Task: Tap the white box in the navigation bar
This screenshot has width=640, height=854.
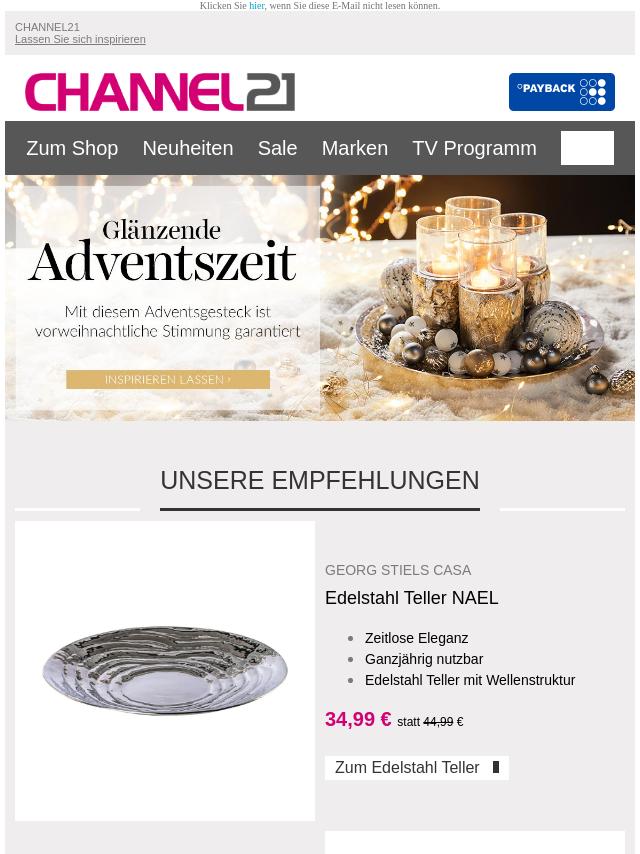Action: [587, 148]
